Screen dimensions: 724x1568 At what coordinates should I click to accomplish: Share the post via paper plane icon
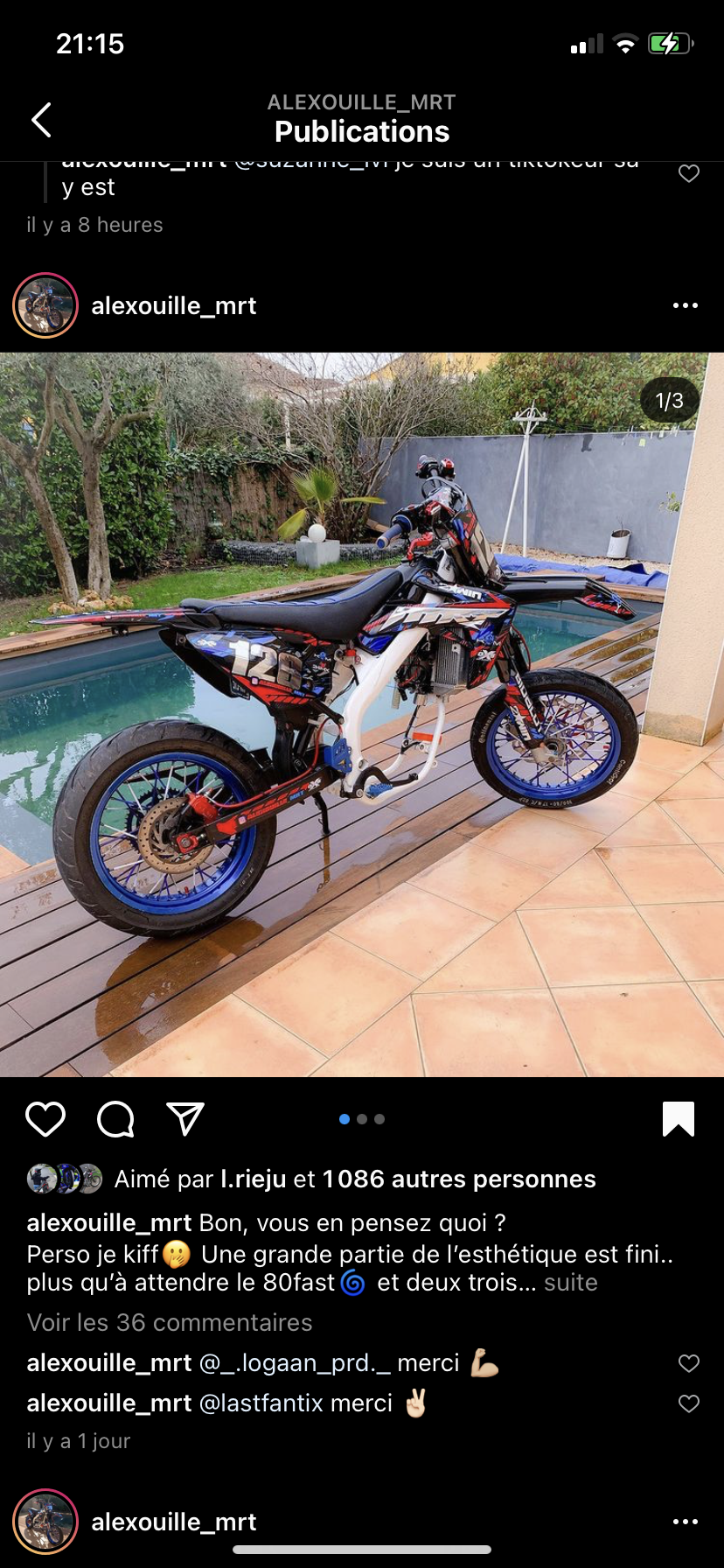[185, 1119]
